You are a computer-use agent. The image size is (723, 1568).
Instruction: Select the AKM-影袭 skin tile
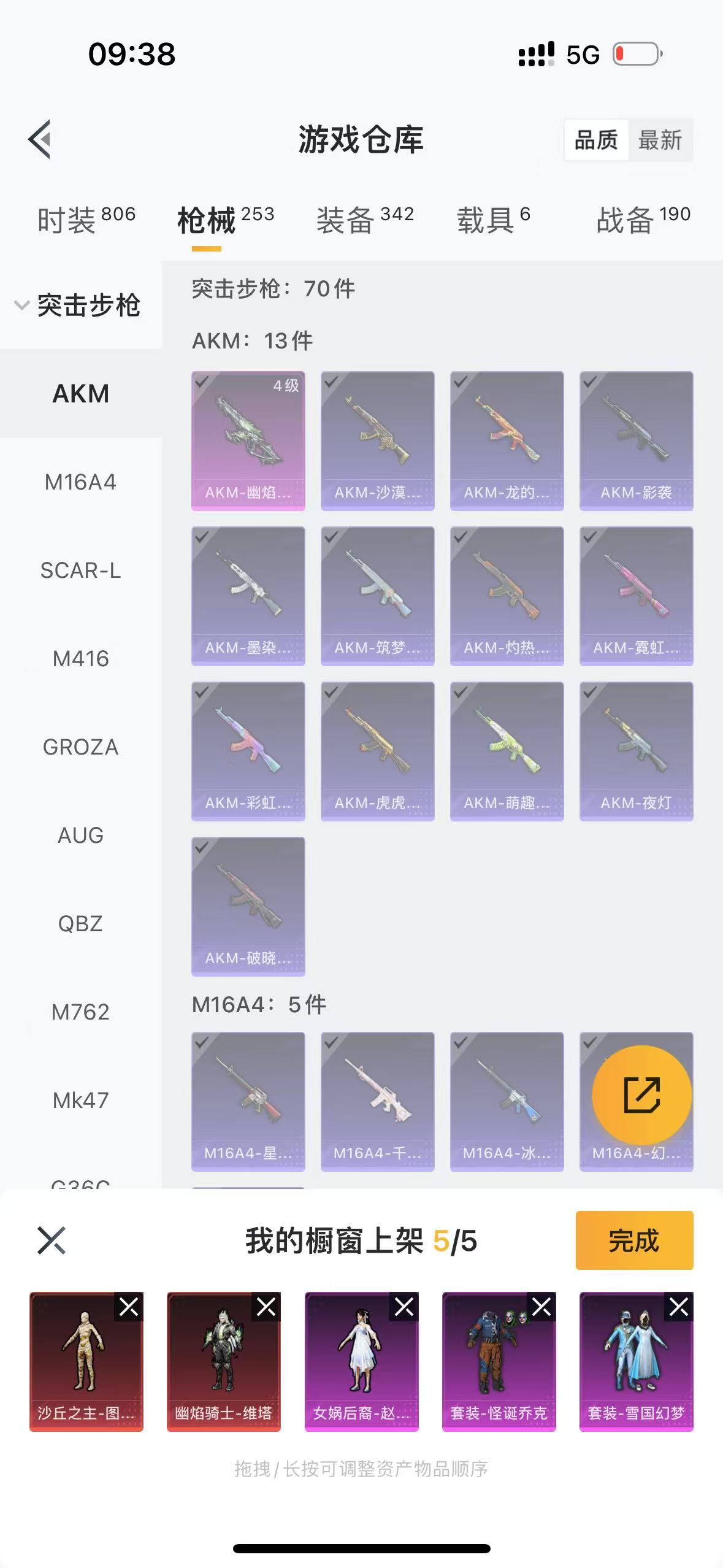pyautogui.click(x=636, y=440)
